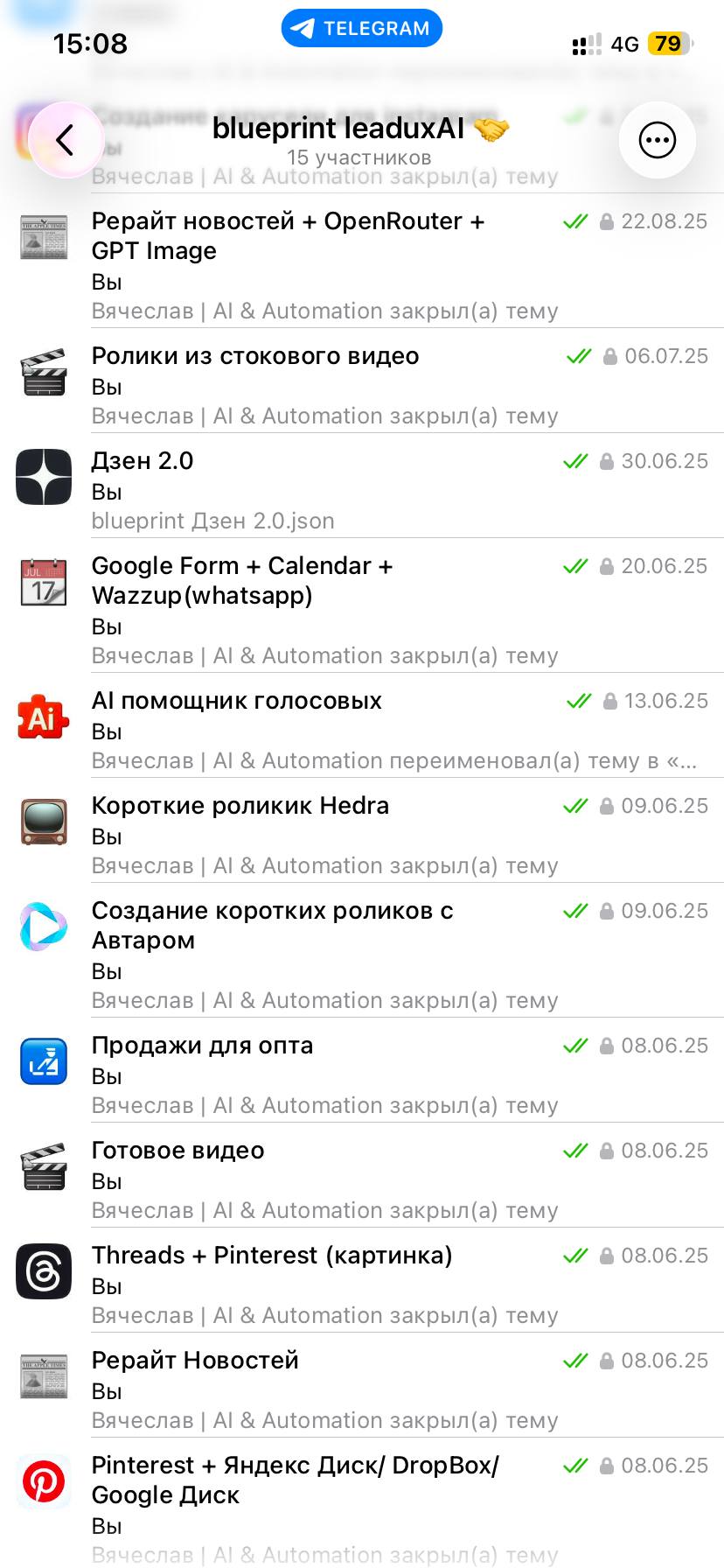Open the three-dot overflow menu
Image resolution: width=724 pixels, height=1568 pixels.
pyautogui.click(x=657, y=140)
